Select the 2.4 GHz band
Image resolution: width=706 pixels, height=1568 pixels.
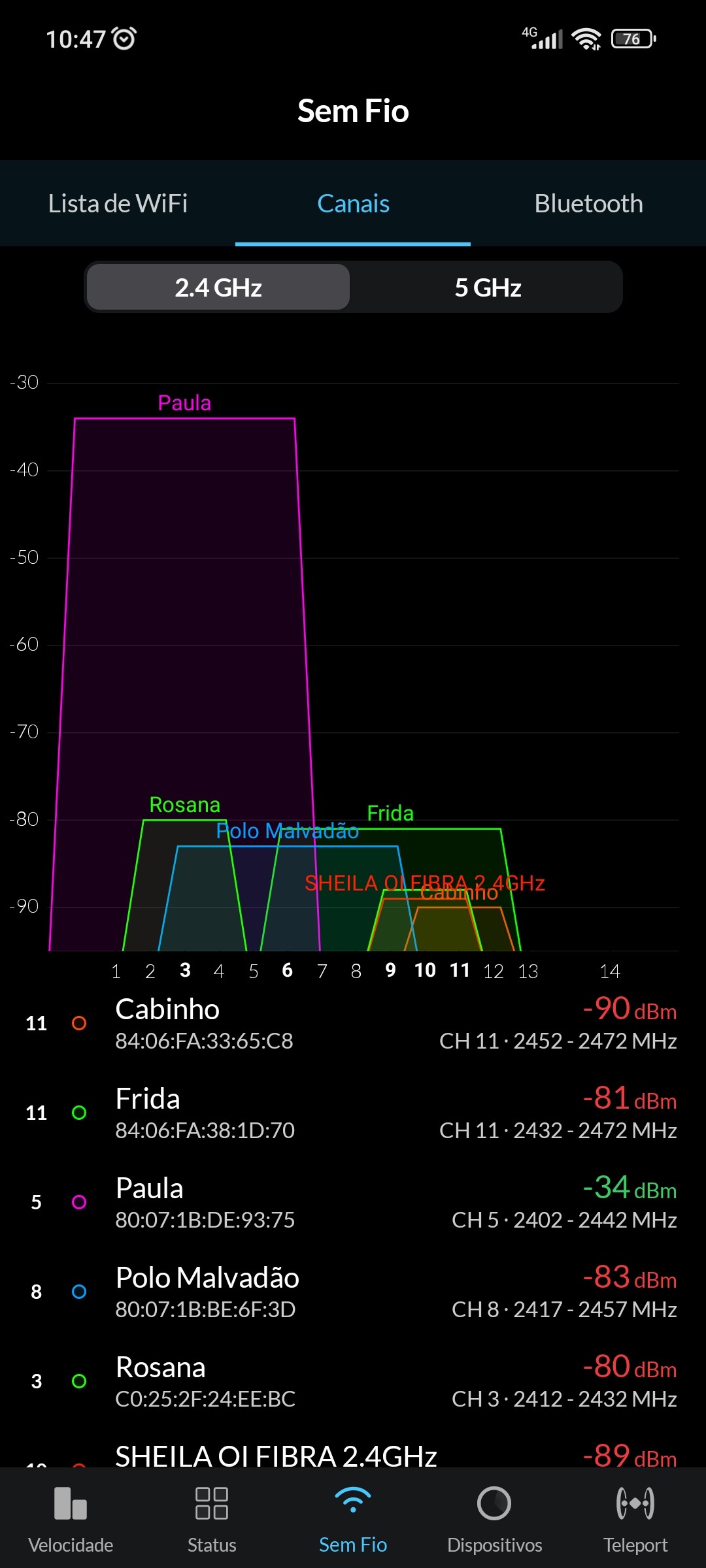pos(218,287)
